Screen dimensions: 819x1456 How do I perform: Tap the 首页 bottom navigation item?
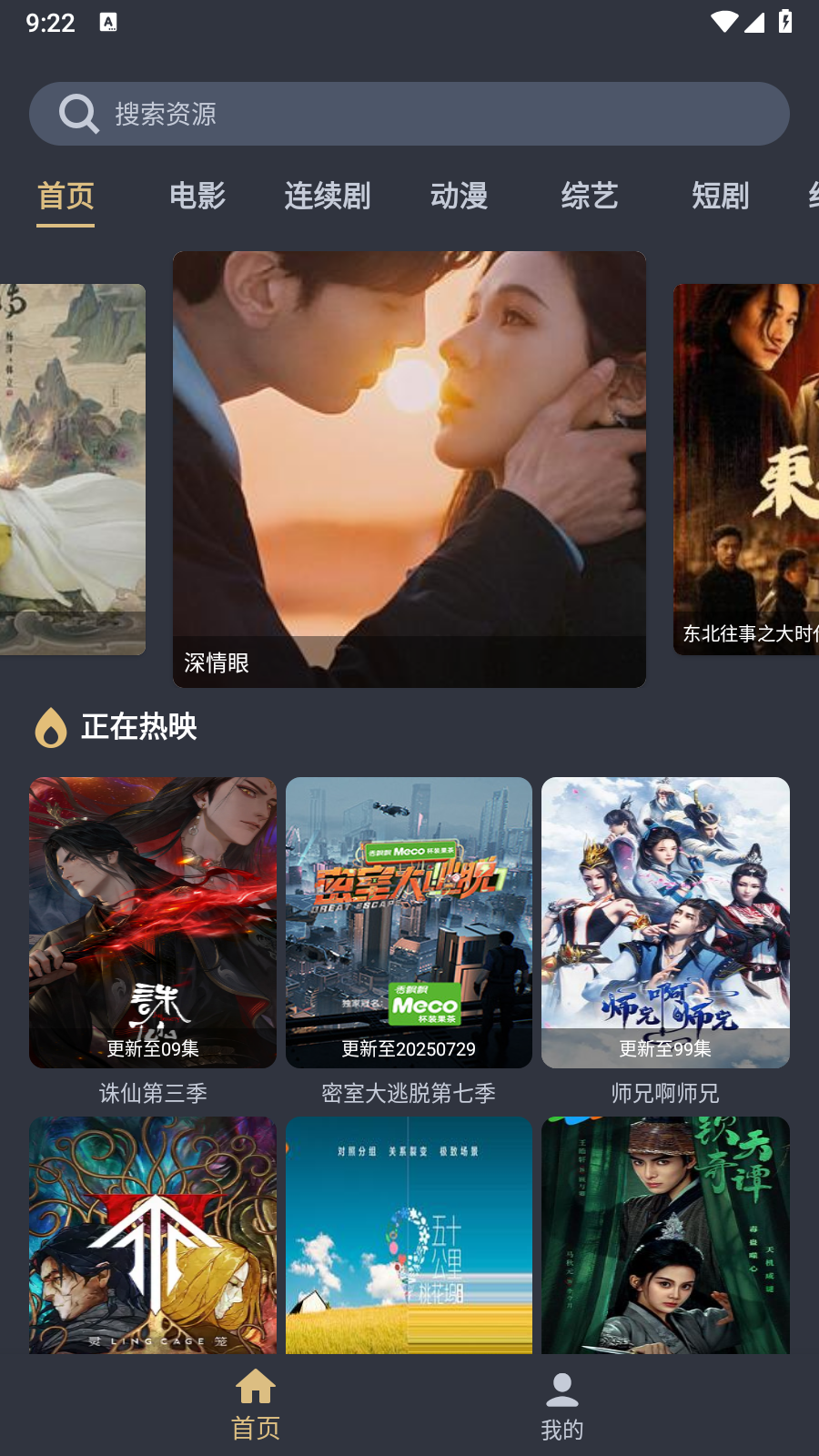point(256,1406)
